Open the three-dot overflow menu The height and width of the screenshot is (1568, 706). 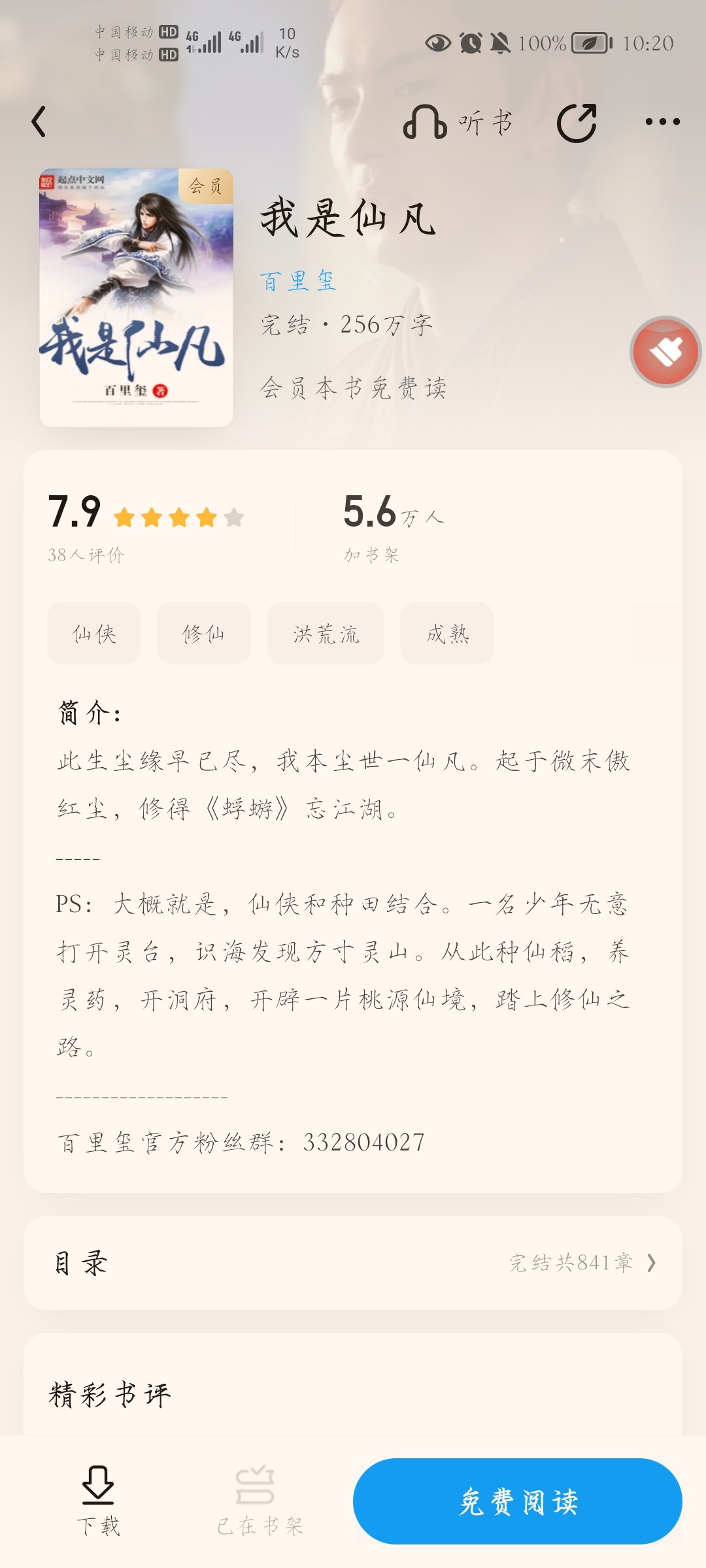662,122
